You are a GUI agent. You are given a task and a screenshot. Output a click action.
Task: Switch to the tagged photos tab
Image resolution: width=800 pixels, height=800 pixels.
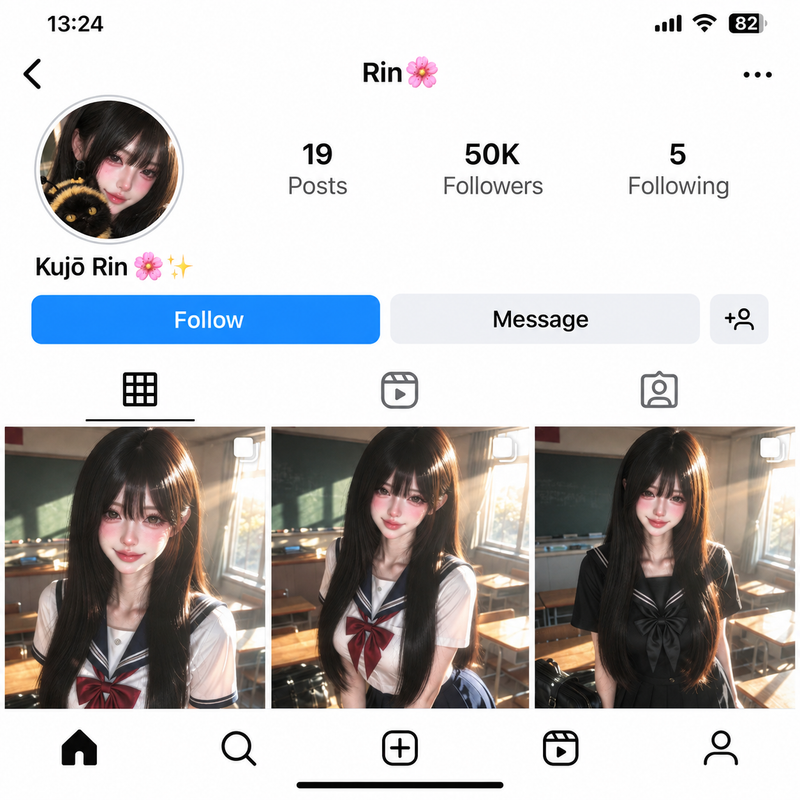pos(659,390)
